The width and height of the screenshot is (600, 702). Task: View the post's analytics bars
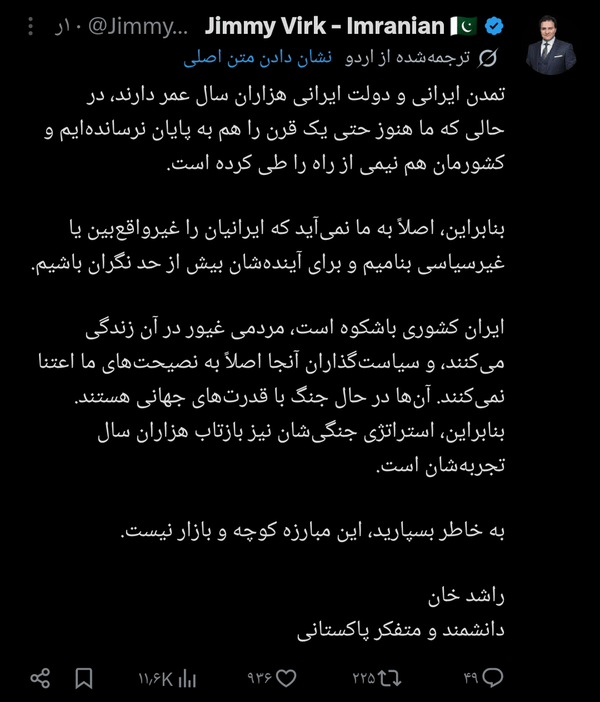tap(187, 679)
